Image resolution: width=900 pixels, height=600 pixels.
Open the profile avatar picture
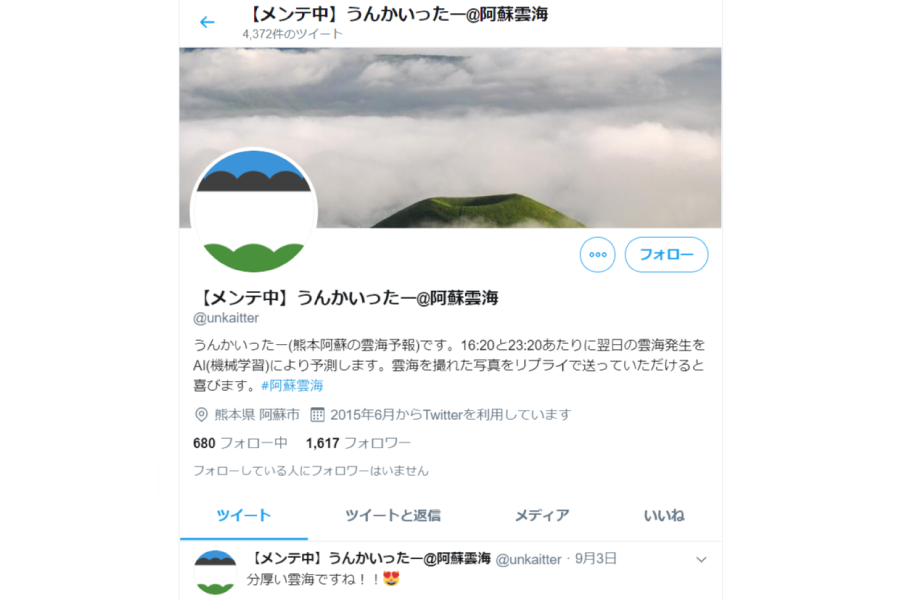[x=253, y=212]
